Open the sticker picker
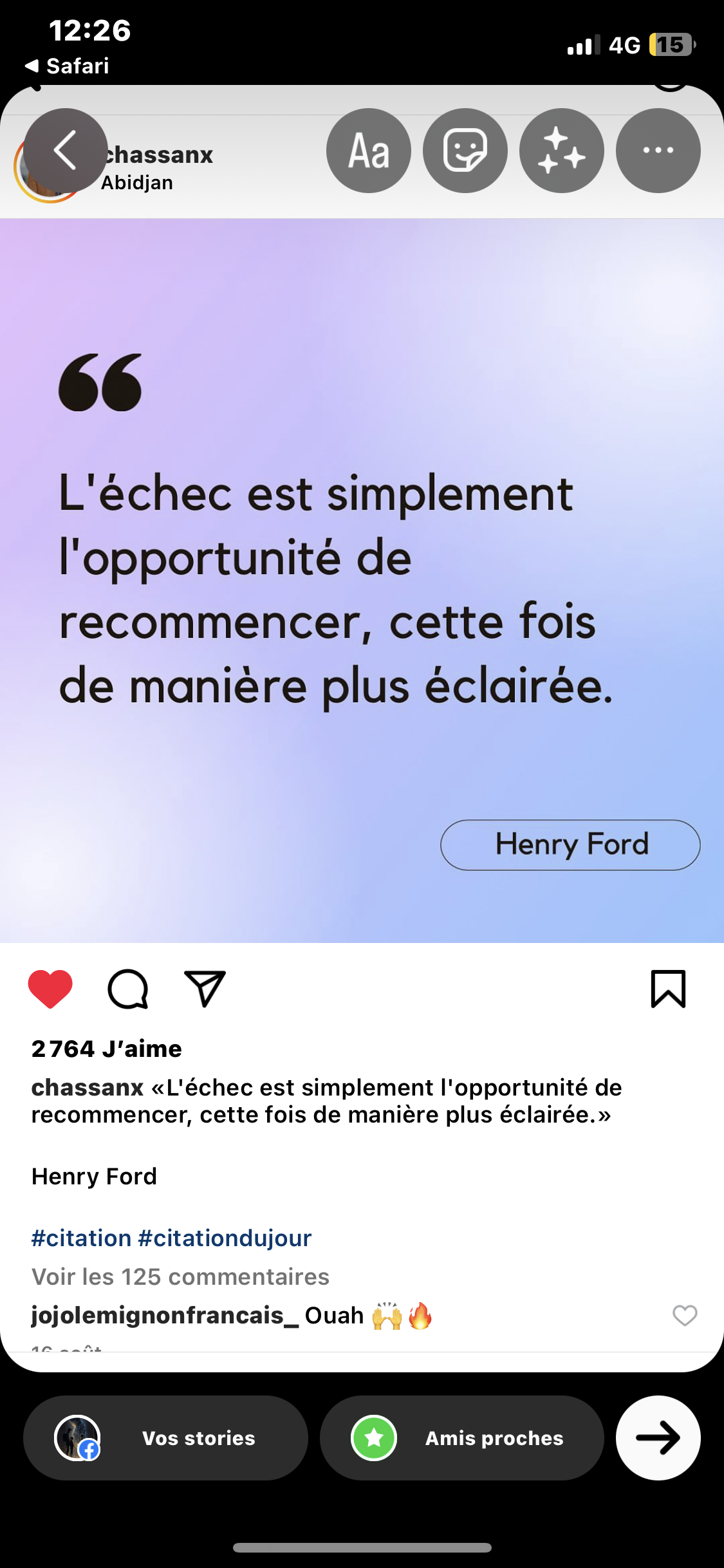This screenshot has height=1568, width=724. pyautogui.click(x=465, y=151)
